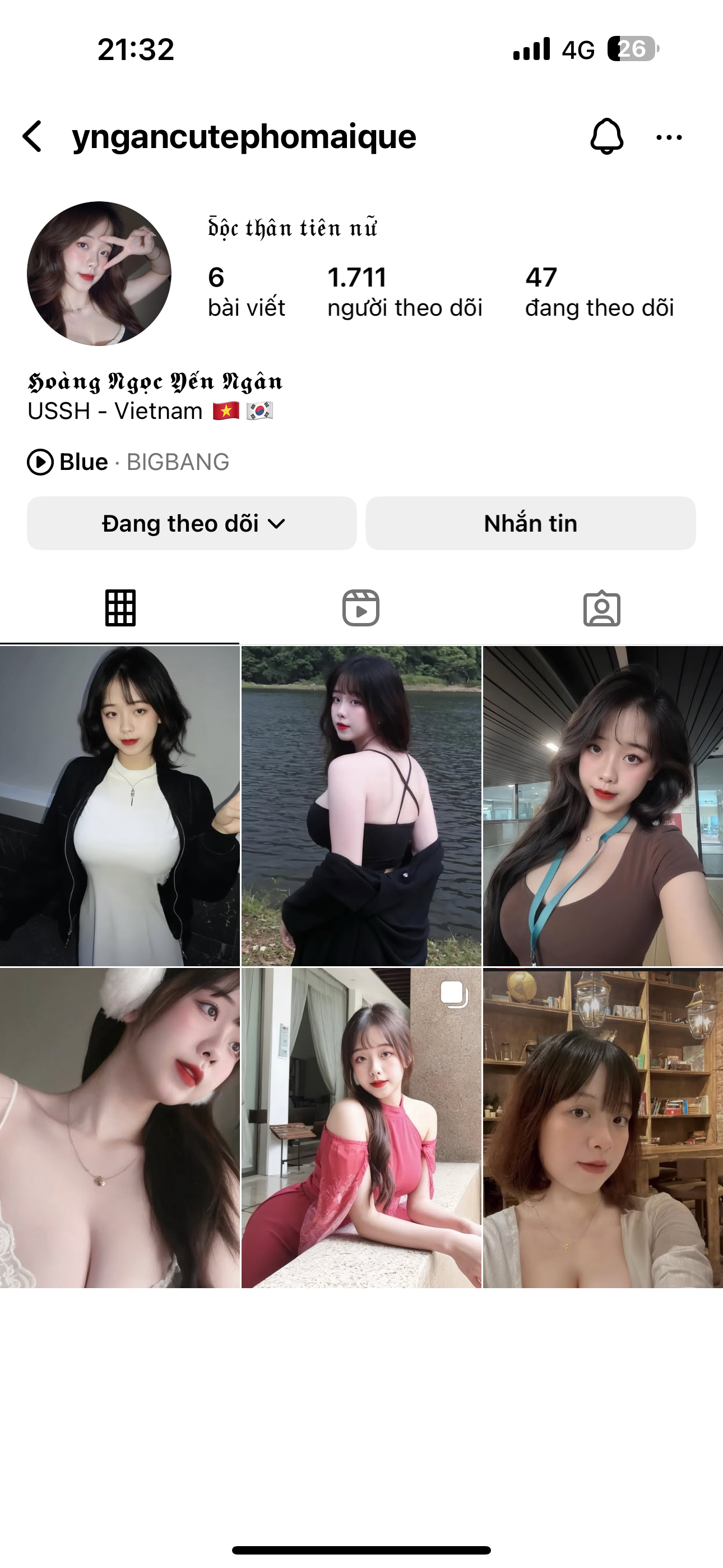Open the 1.711 followers list
This screenshot has height=1568, width=723.
coord(404,292)
